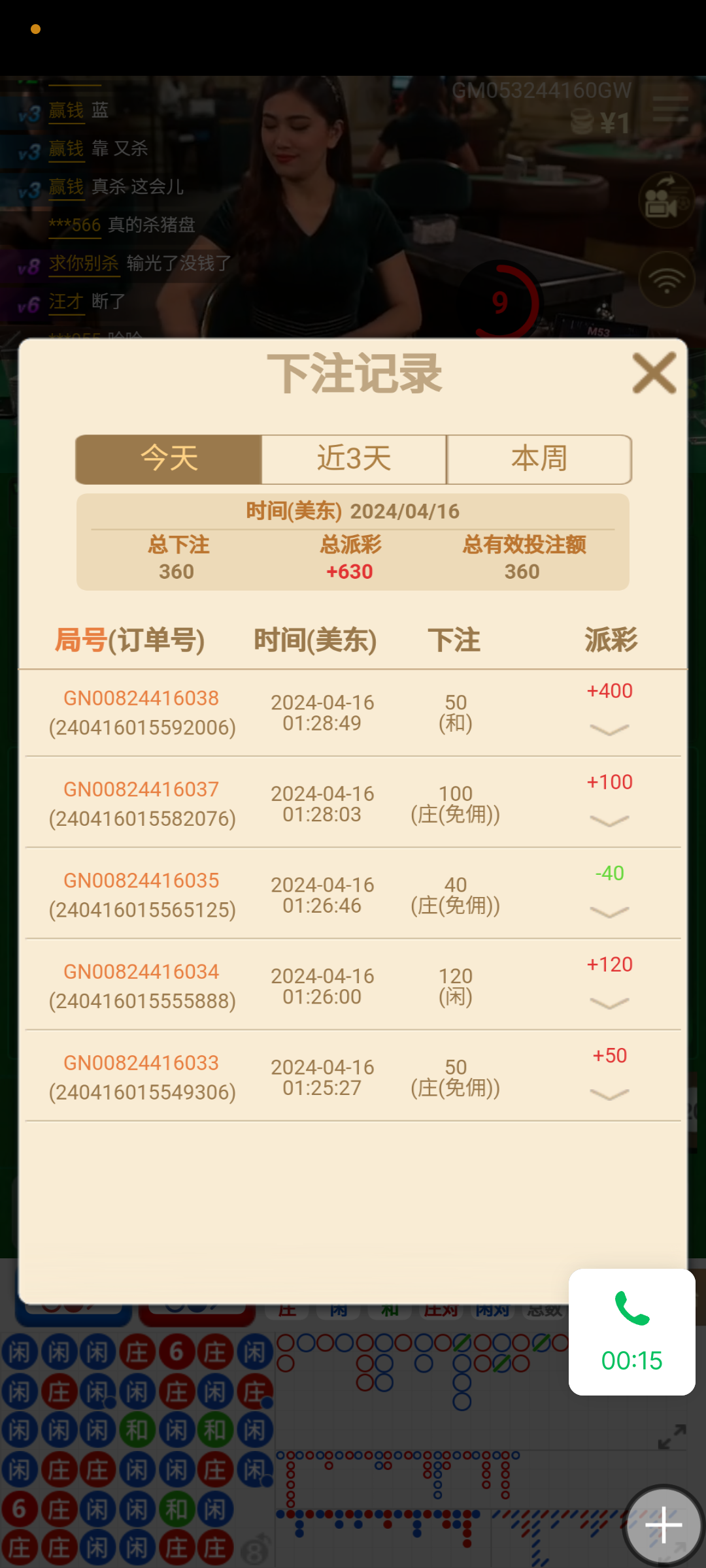The image size is (706, 1568).
Task: Open the floating call timer bubble
Action: [631, 1331]
